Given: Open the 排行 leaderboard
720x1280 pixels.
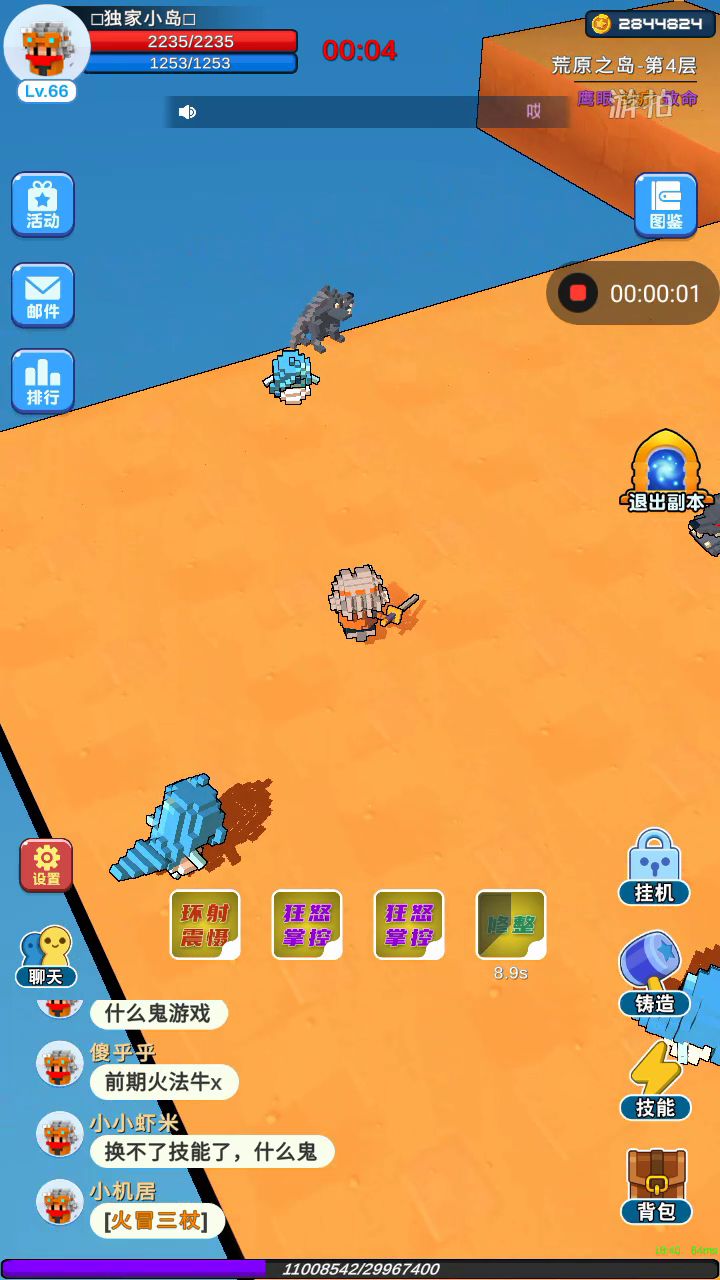Looking at the screenshot, I should point(43,381).
